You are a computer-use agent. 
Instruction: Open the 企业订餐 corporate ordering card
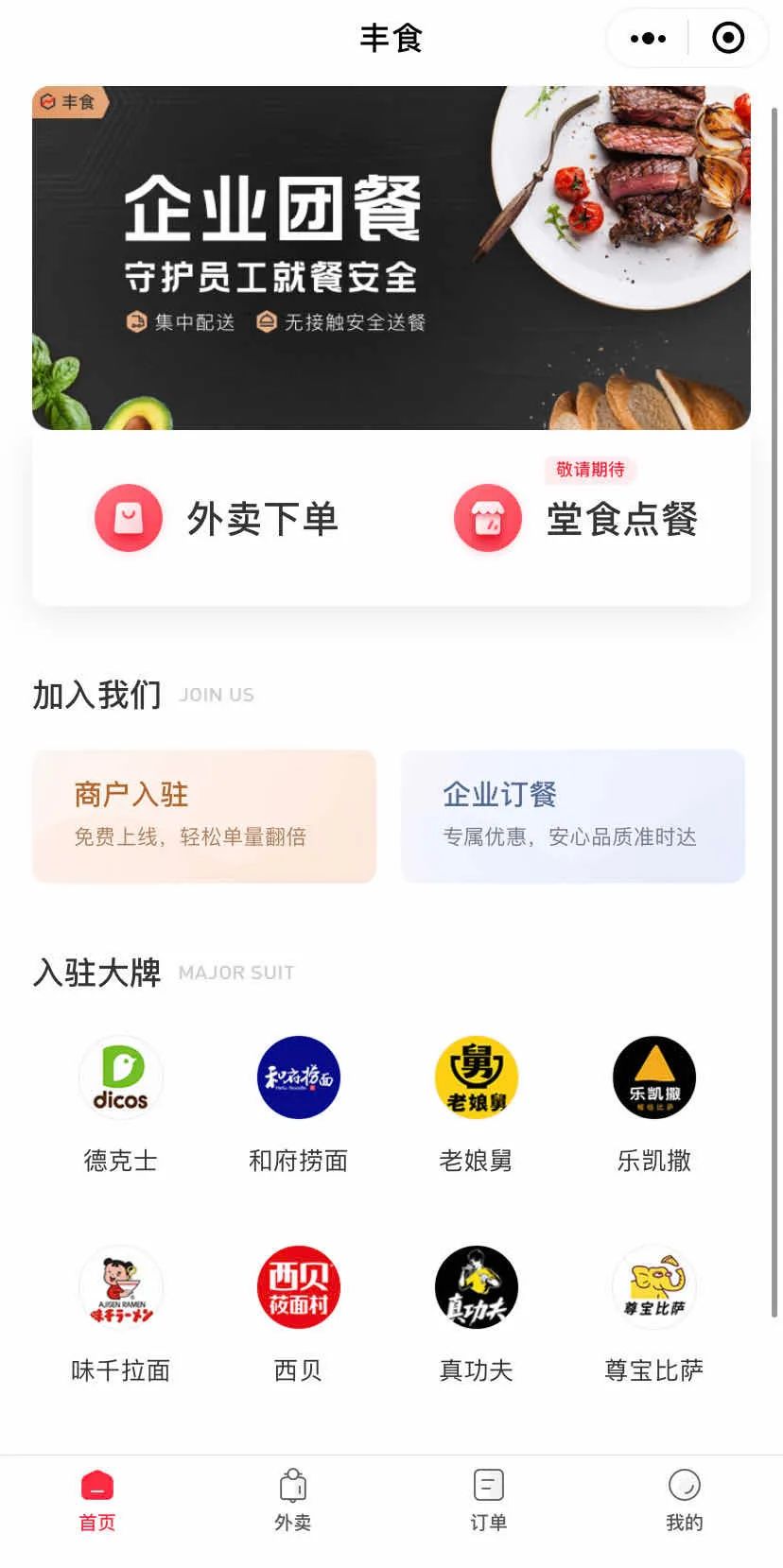click(x=572, y=816)
